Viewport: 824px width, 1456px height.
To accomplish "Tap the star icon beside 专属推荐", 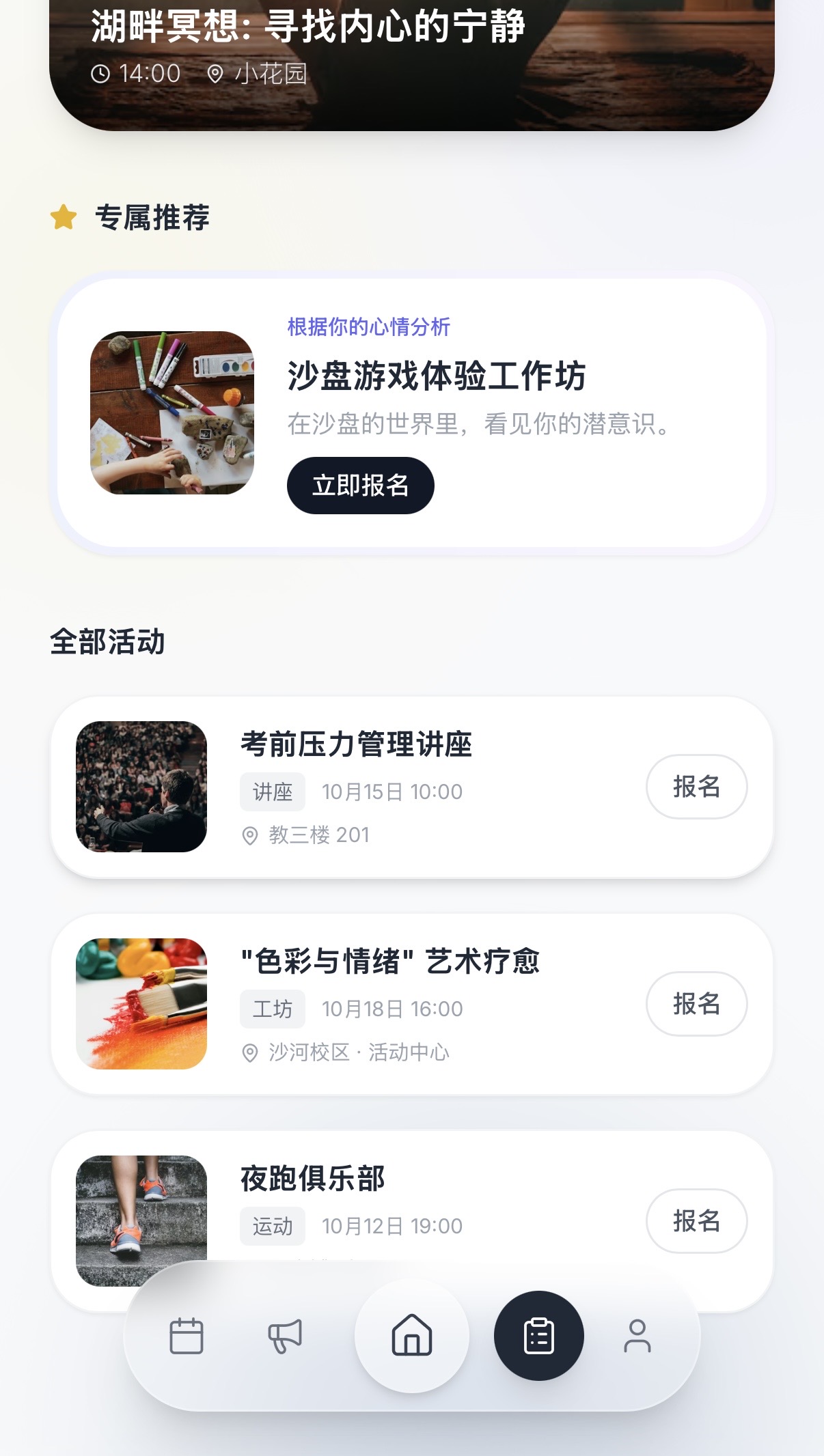I will tap(62, 219).
